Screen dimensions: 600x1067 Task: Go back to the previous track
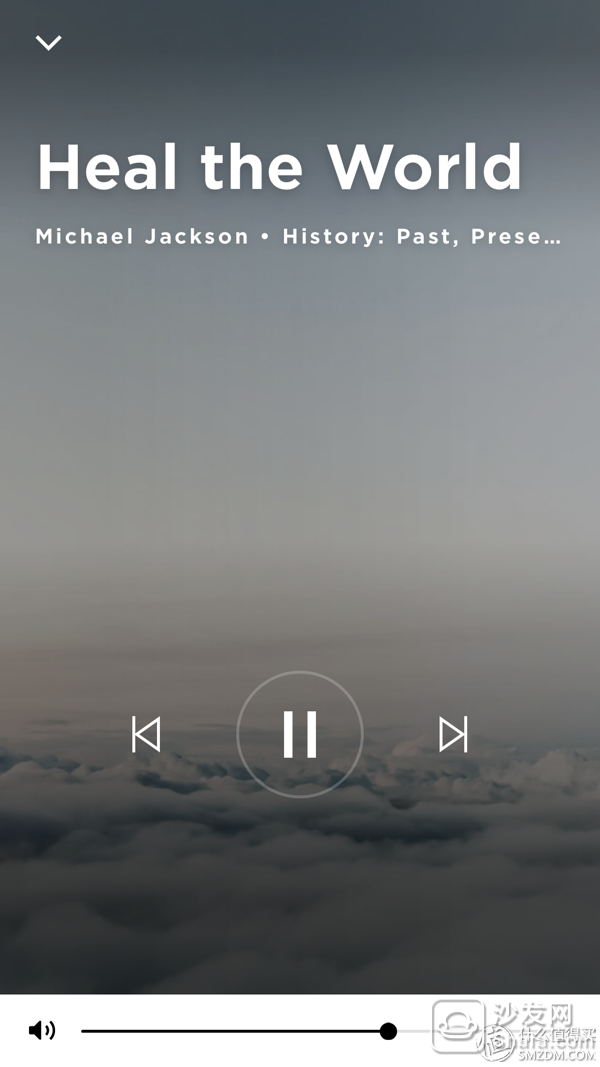(146, 734)
